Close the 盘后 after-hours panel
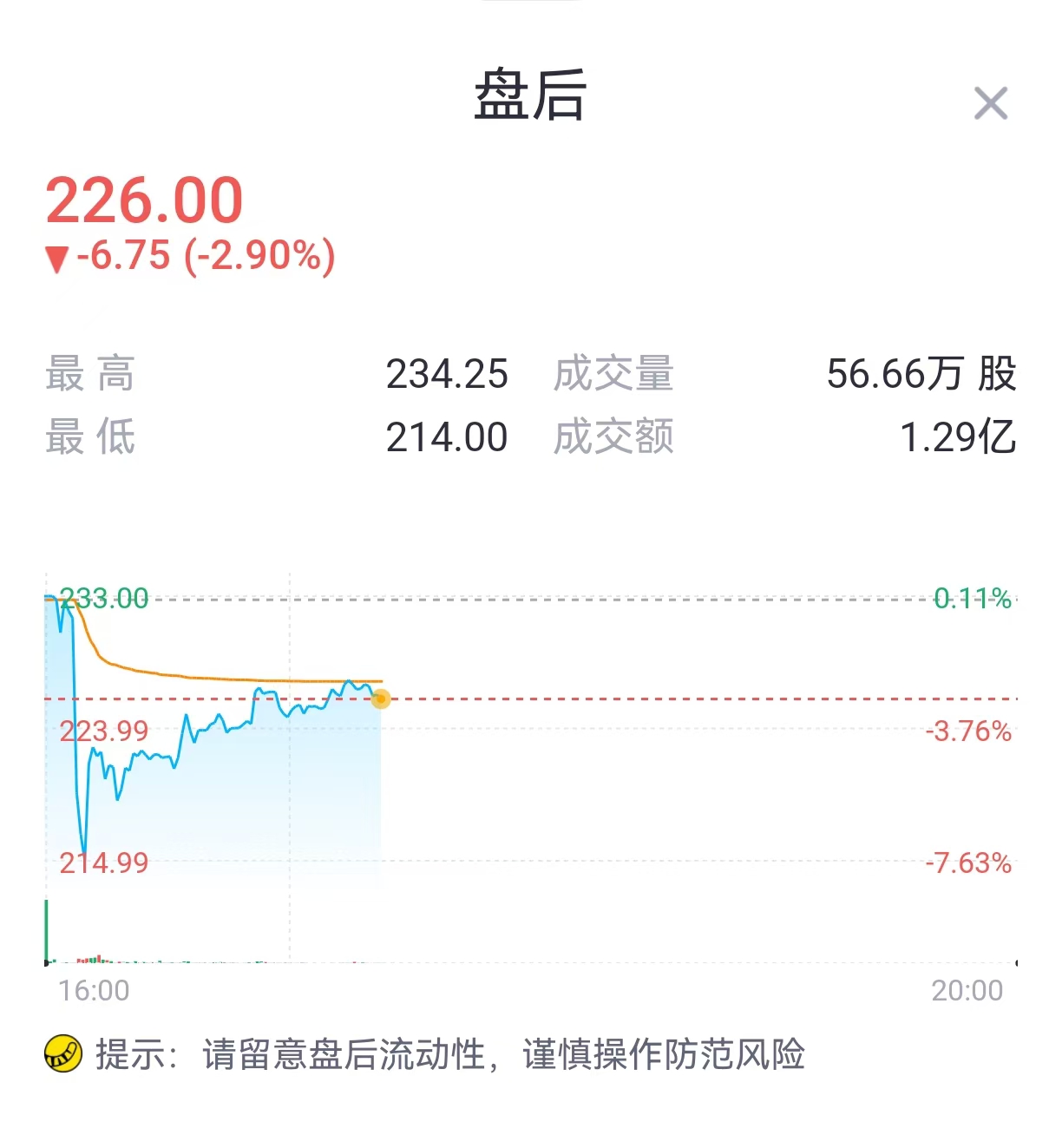Image resolution: width=1062 pixels, height=1148 pixels. [x=990, y=103]
